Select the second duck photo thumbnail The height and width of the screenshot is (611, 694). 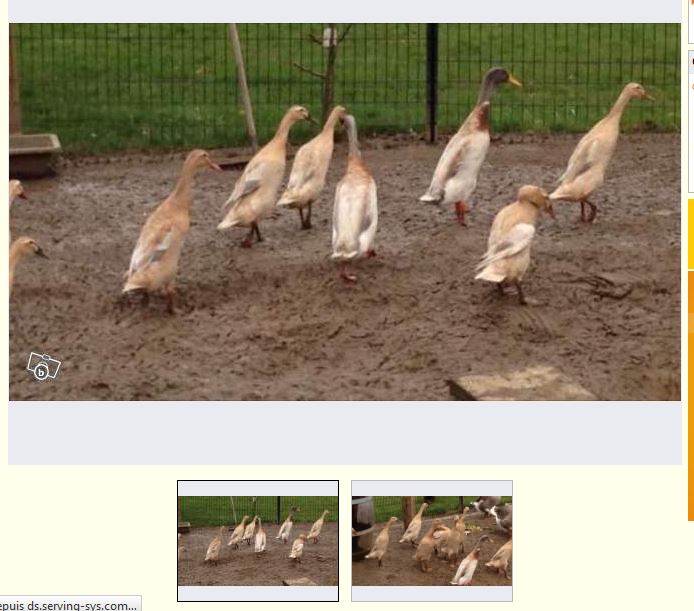click(x=432, y=541)
